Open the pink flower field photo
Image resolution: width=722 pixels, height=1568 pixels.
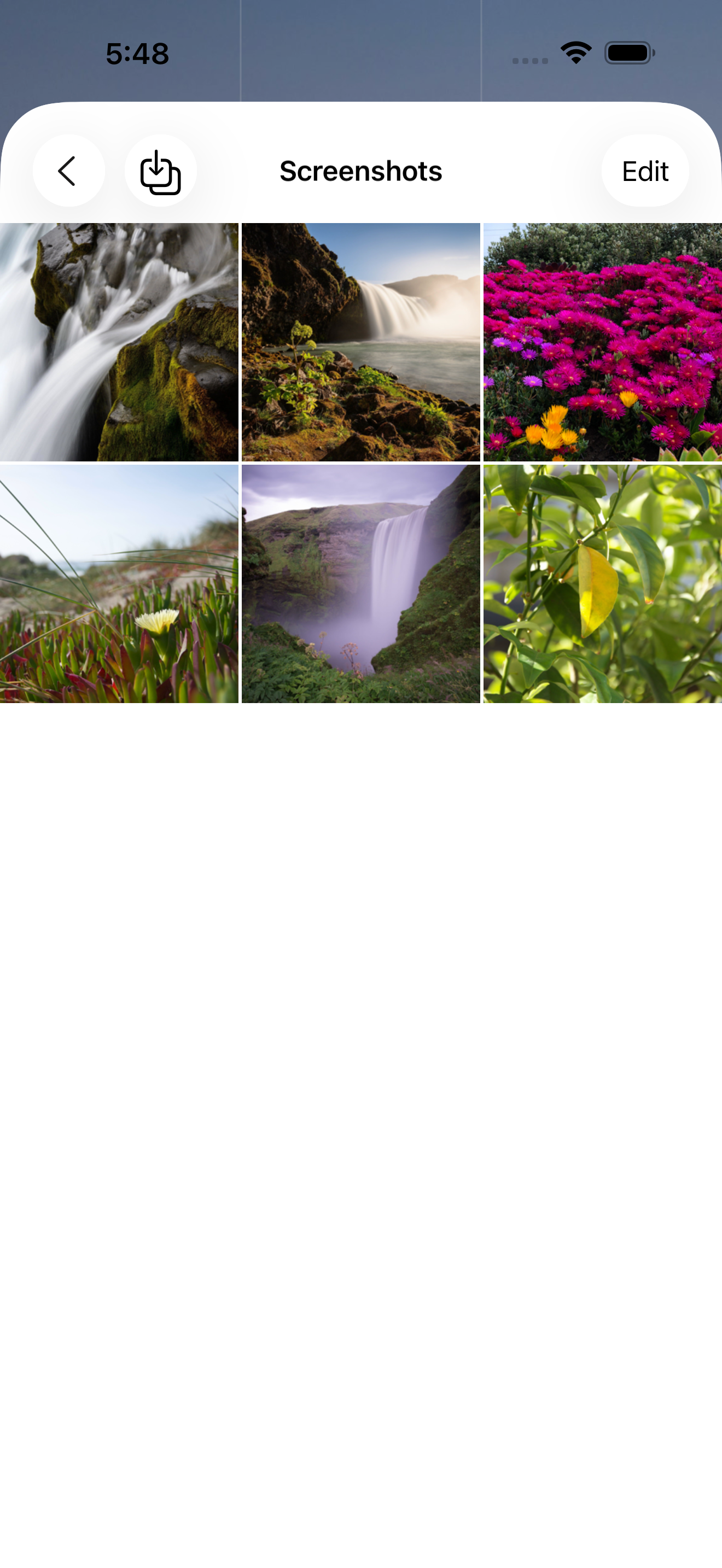pyautogui.click(x=603, y=342)
